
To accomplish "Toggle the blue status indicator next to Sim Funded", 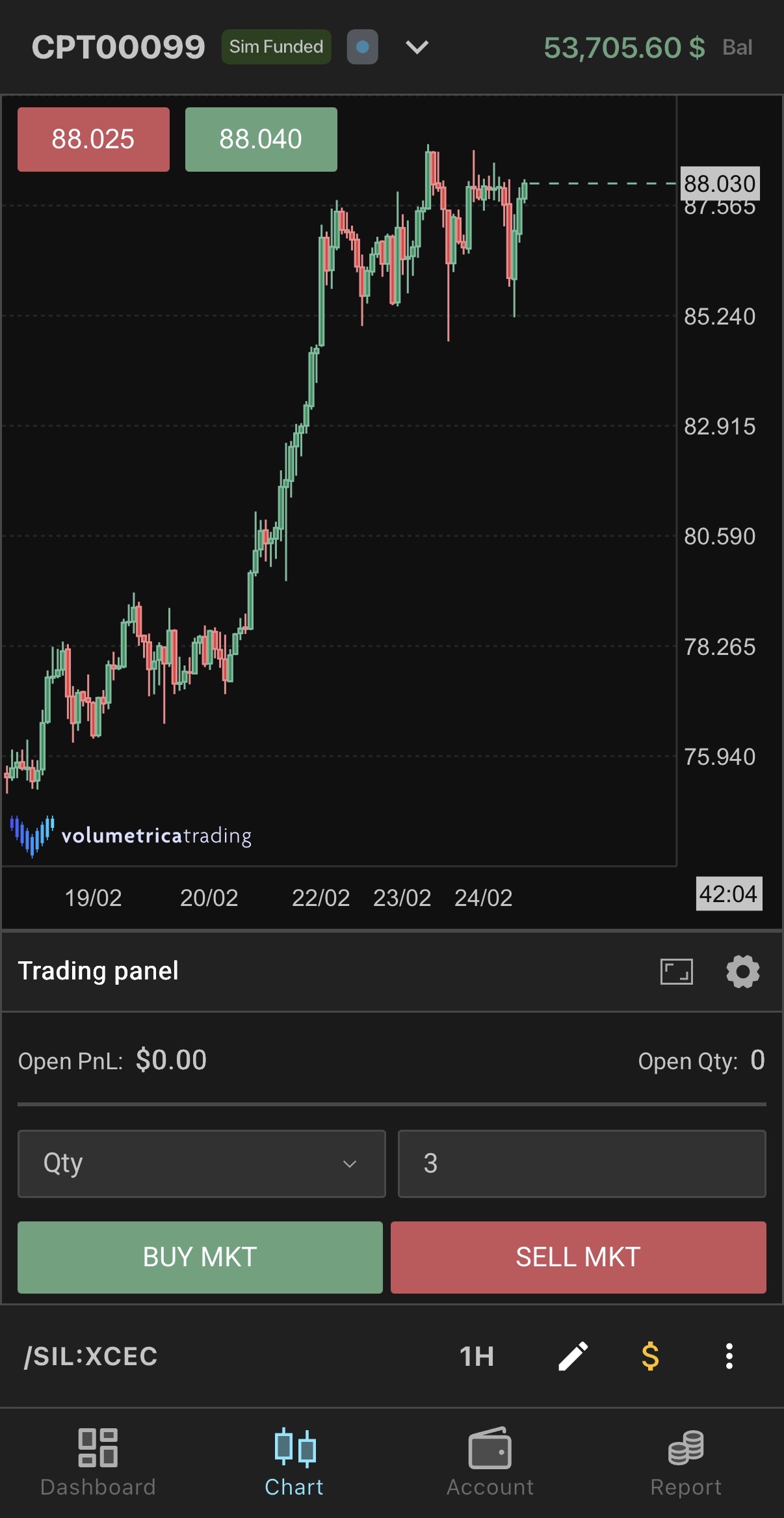I will [x=362, y=46].
